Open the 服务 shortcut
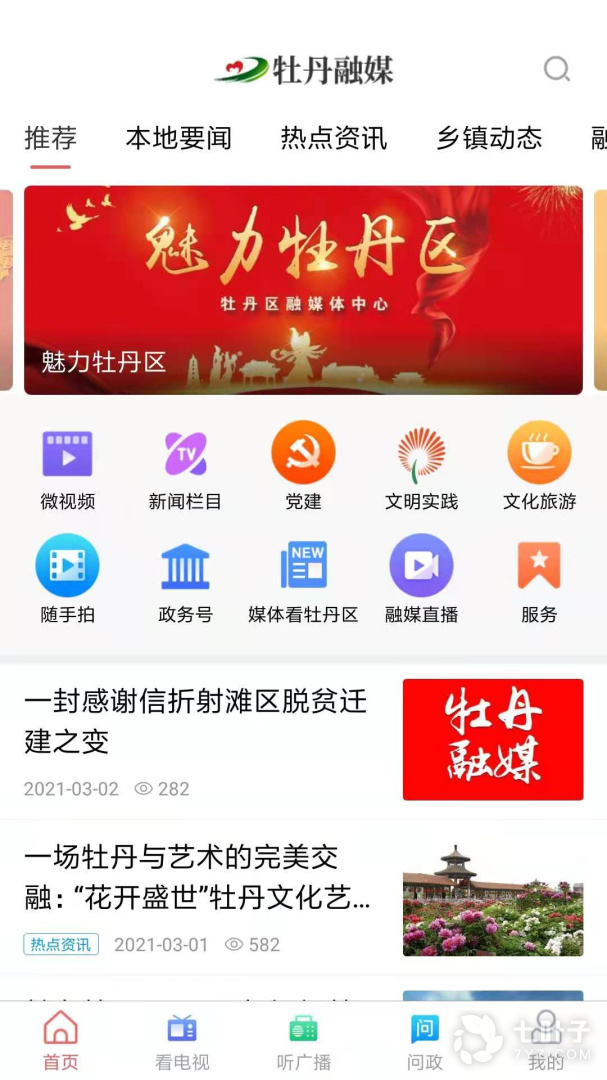 point(539,579)
